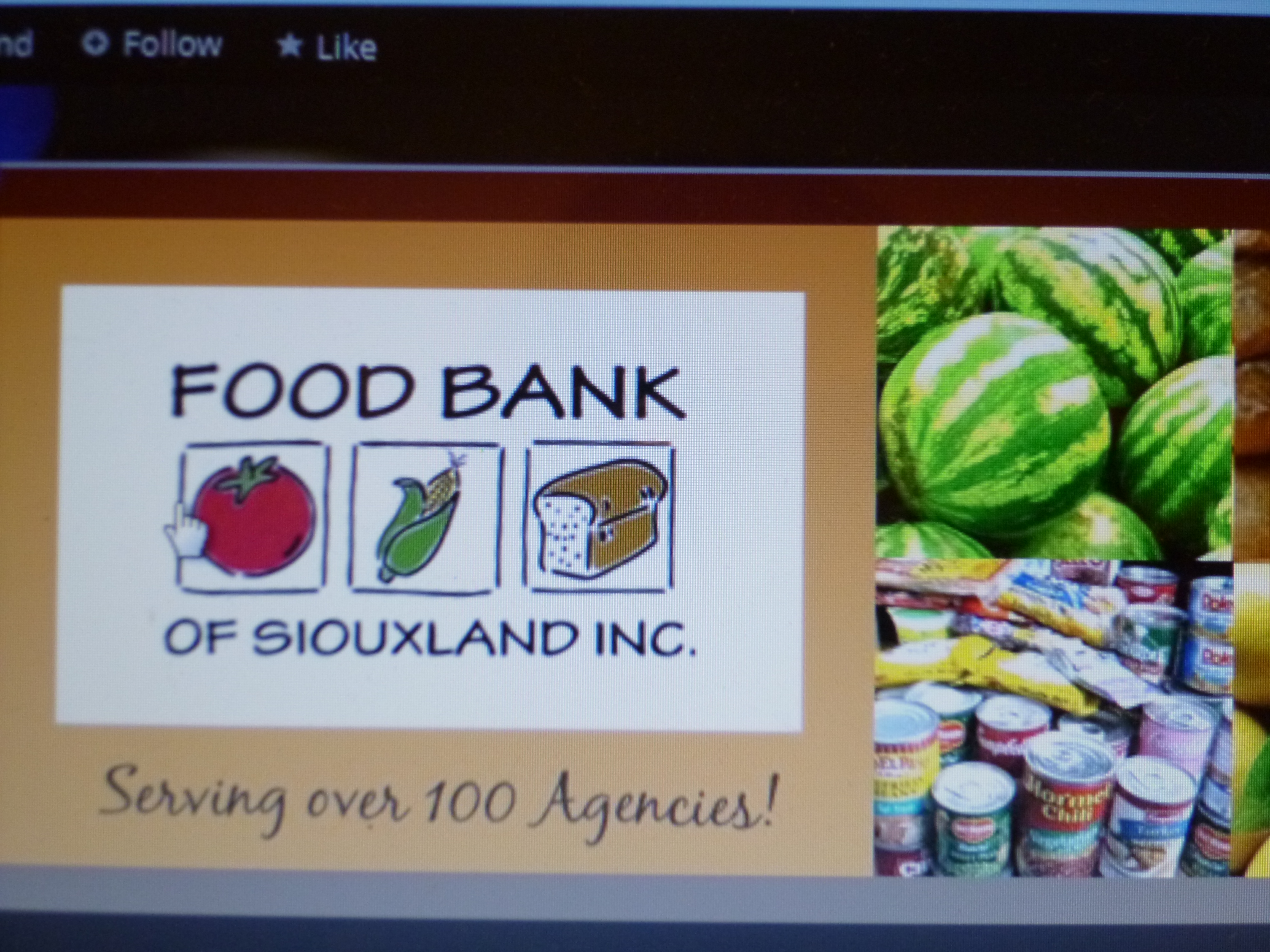This screenshot has height=952, width=1270.
Task: Follow the Food Bank of Siouxland page
Action: click(153, 44)
